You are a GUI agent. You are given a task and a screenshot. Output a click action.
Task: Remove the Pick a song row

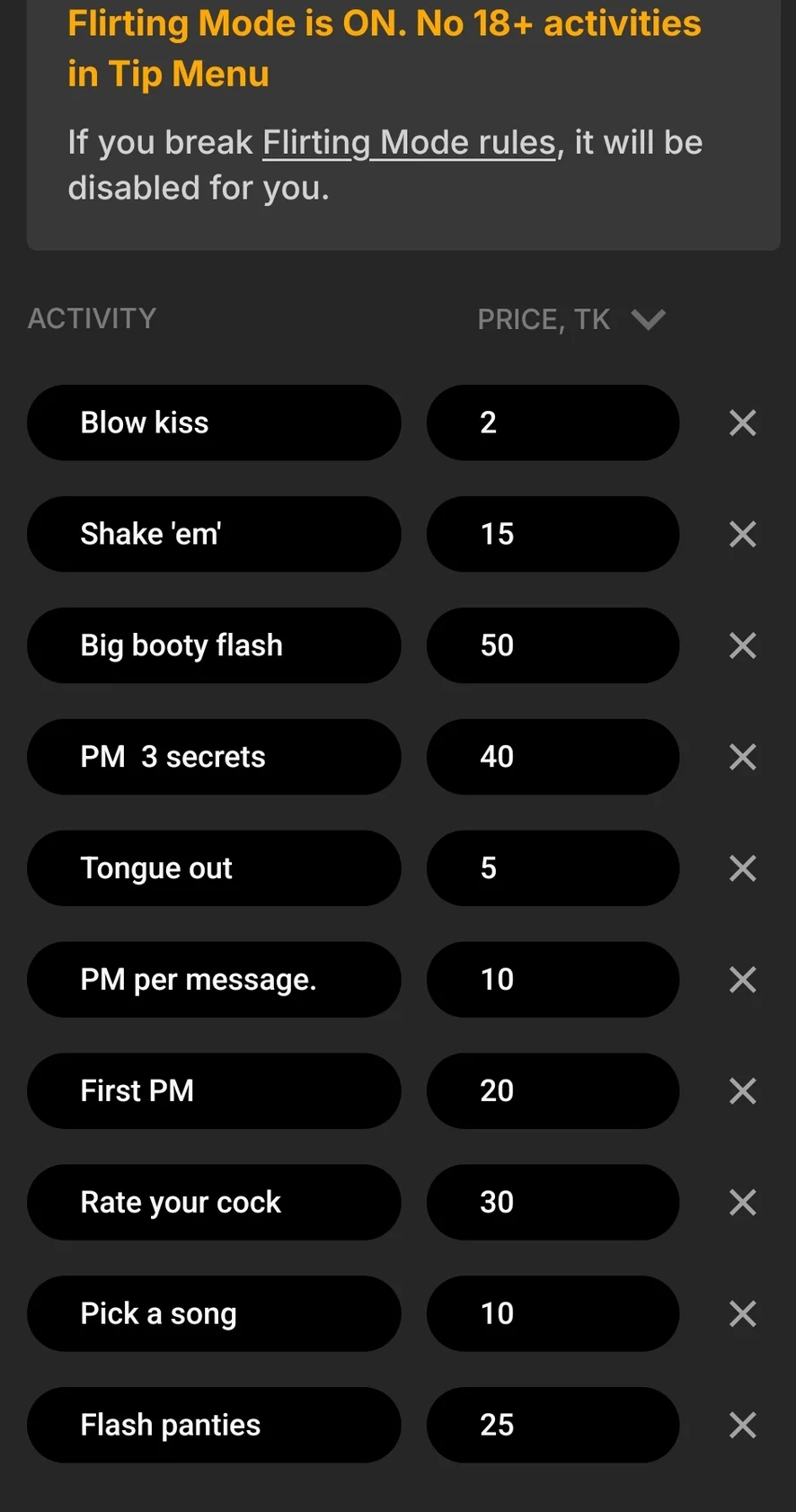click(x=742, y=1313)
